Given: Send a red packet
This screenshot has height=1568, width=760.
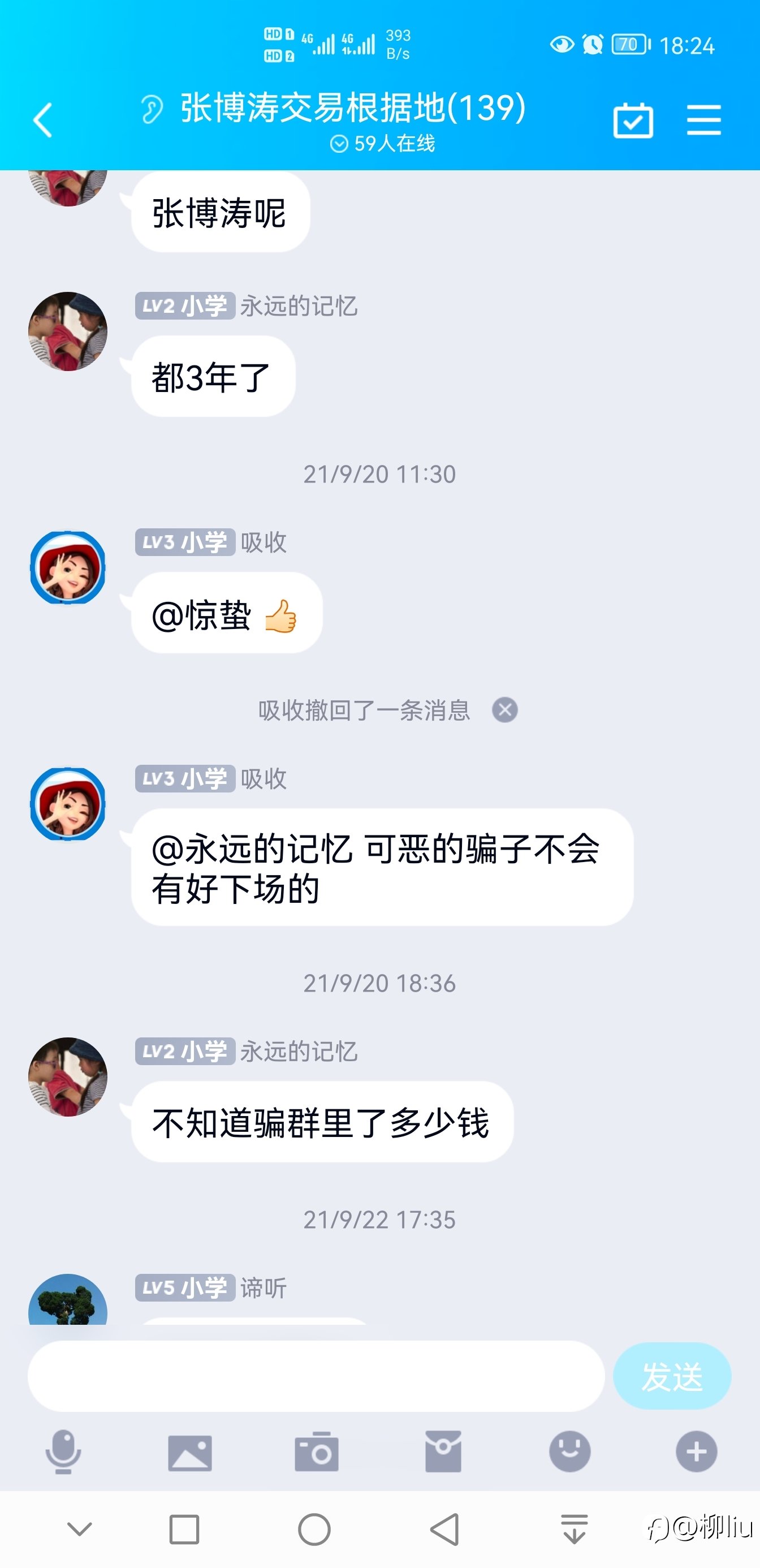Looking at the screenshot, I should pos(443,1451).
